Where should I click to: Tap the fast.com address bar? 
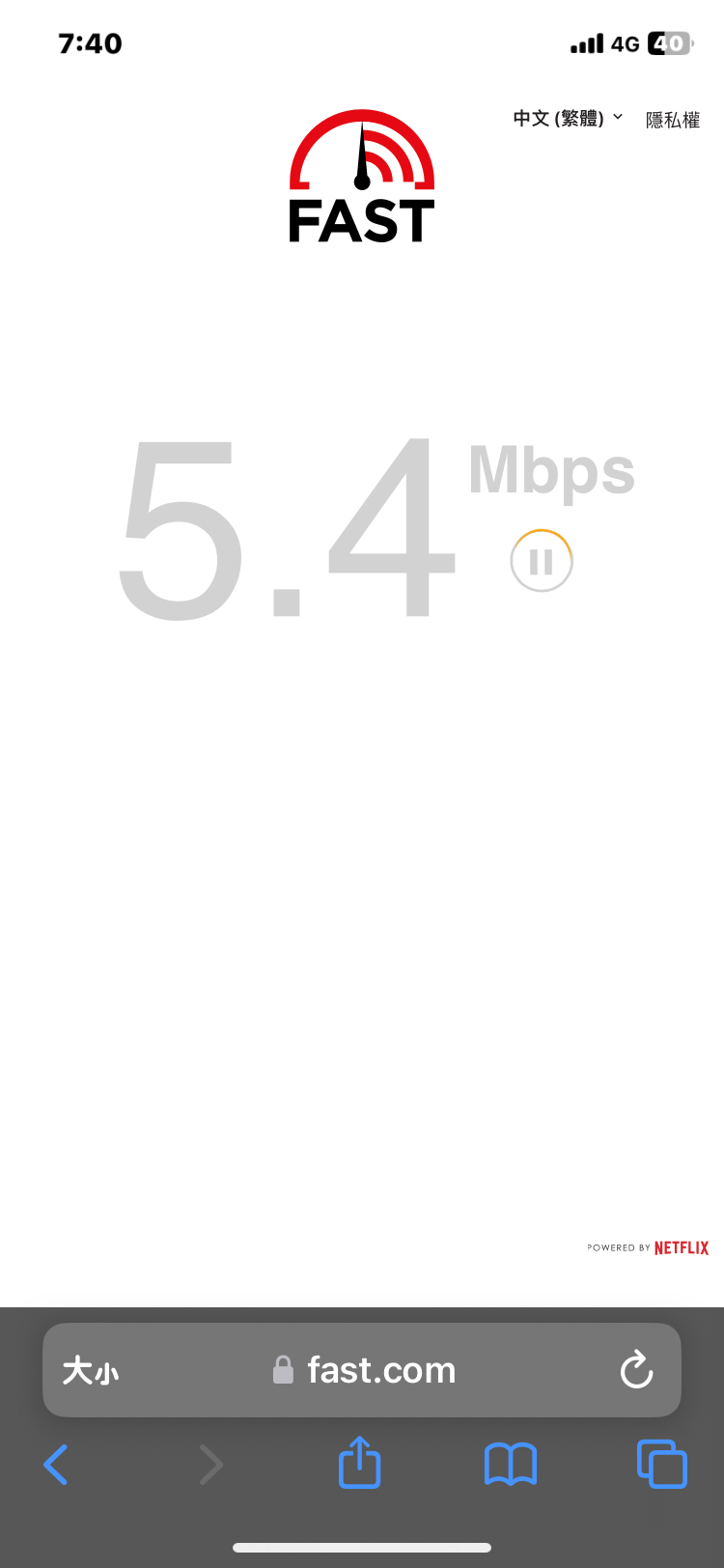(380, 1370)
